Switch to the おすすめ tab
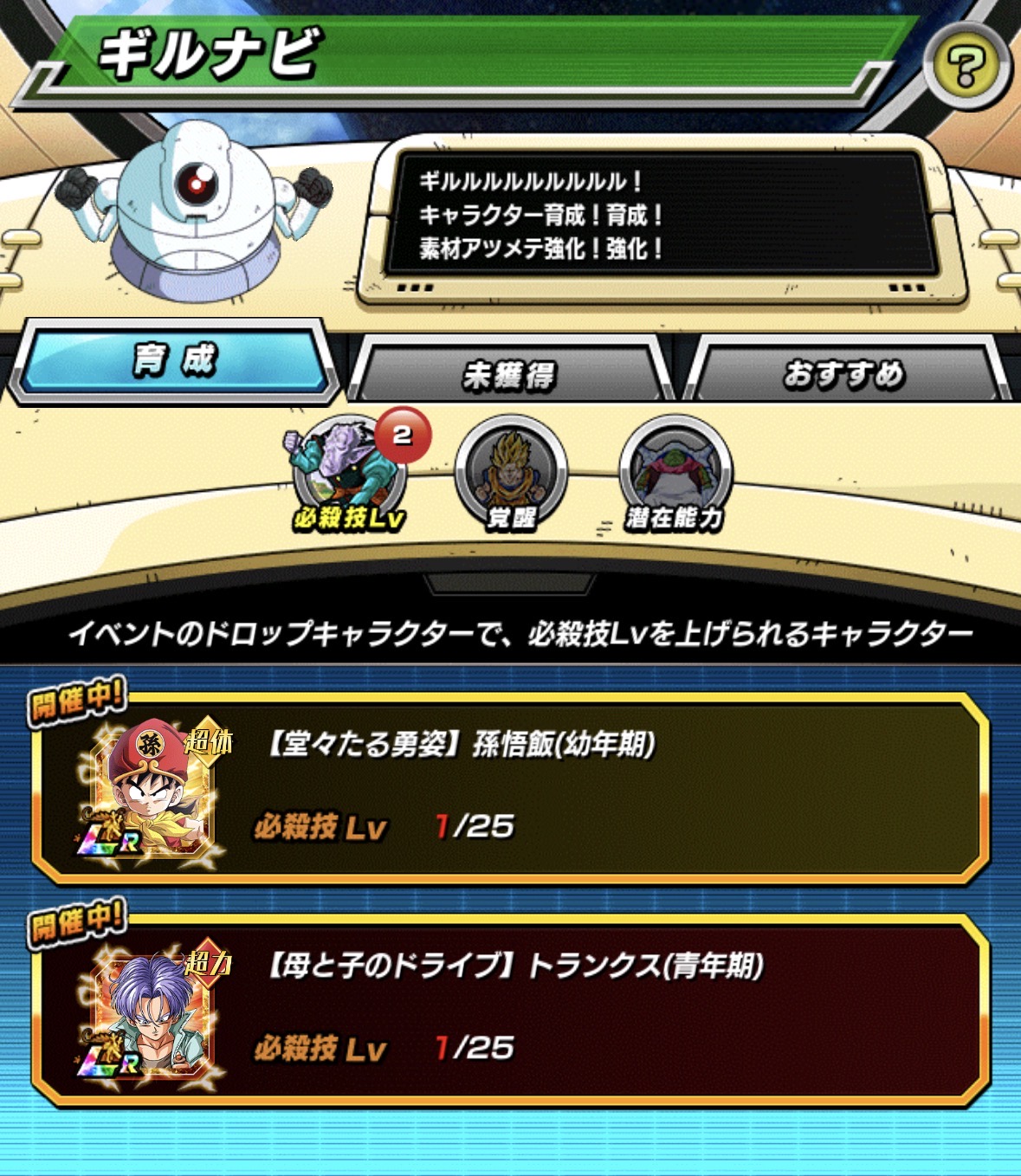 pyautogui.click(x=844, y=374)
